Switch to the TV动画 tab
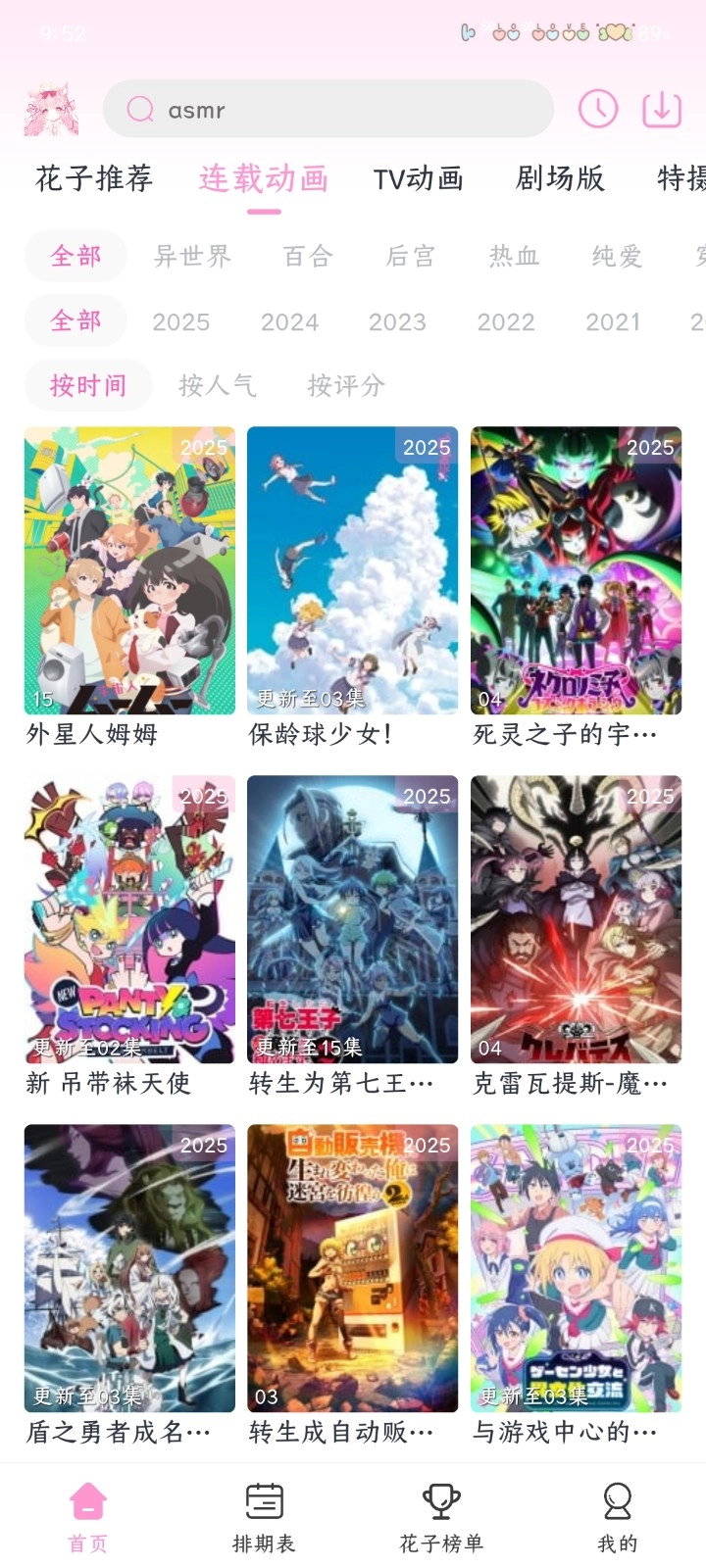 tap(419, 178)
